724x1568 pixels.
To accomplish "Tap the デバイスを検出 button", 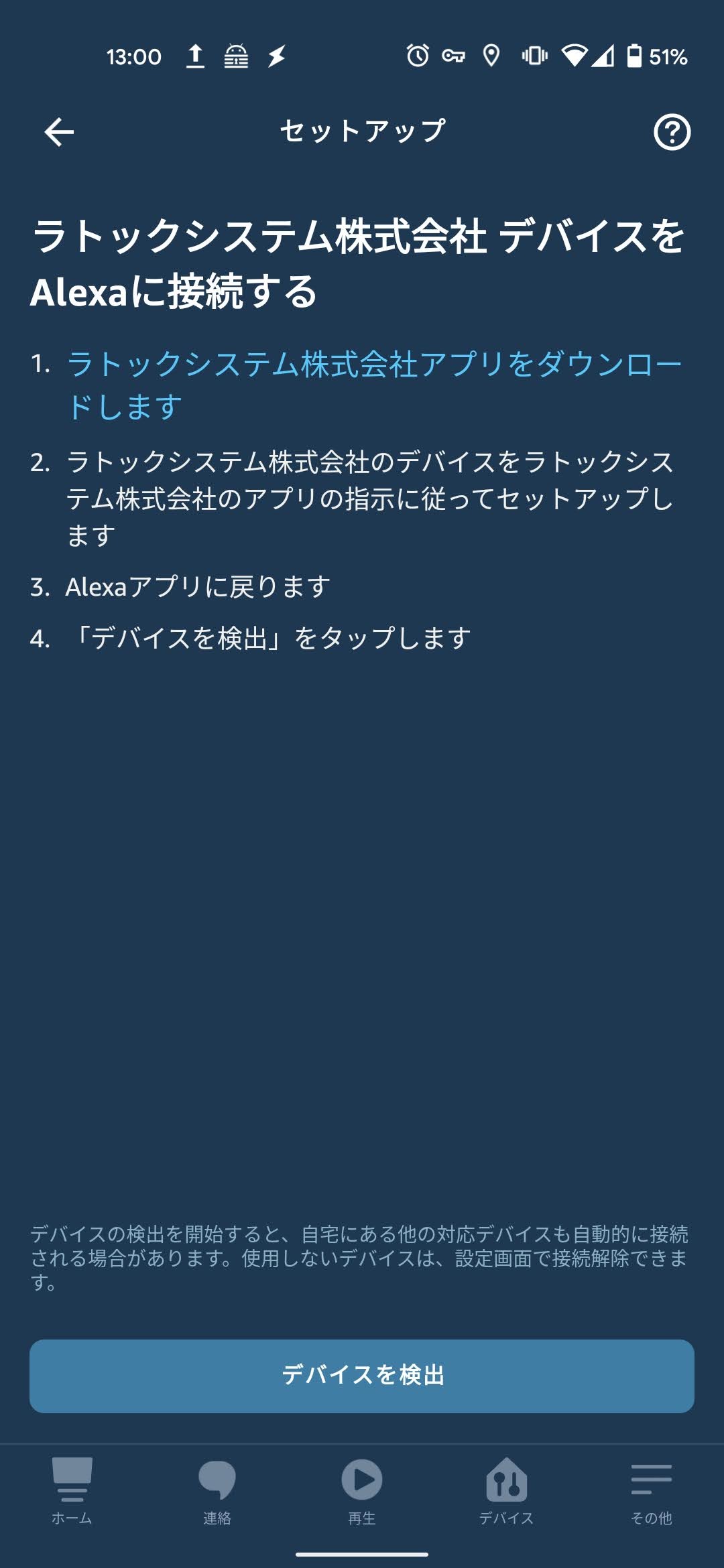I will pos(362,1376).
